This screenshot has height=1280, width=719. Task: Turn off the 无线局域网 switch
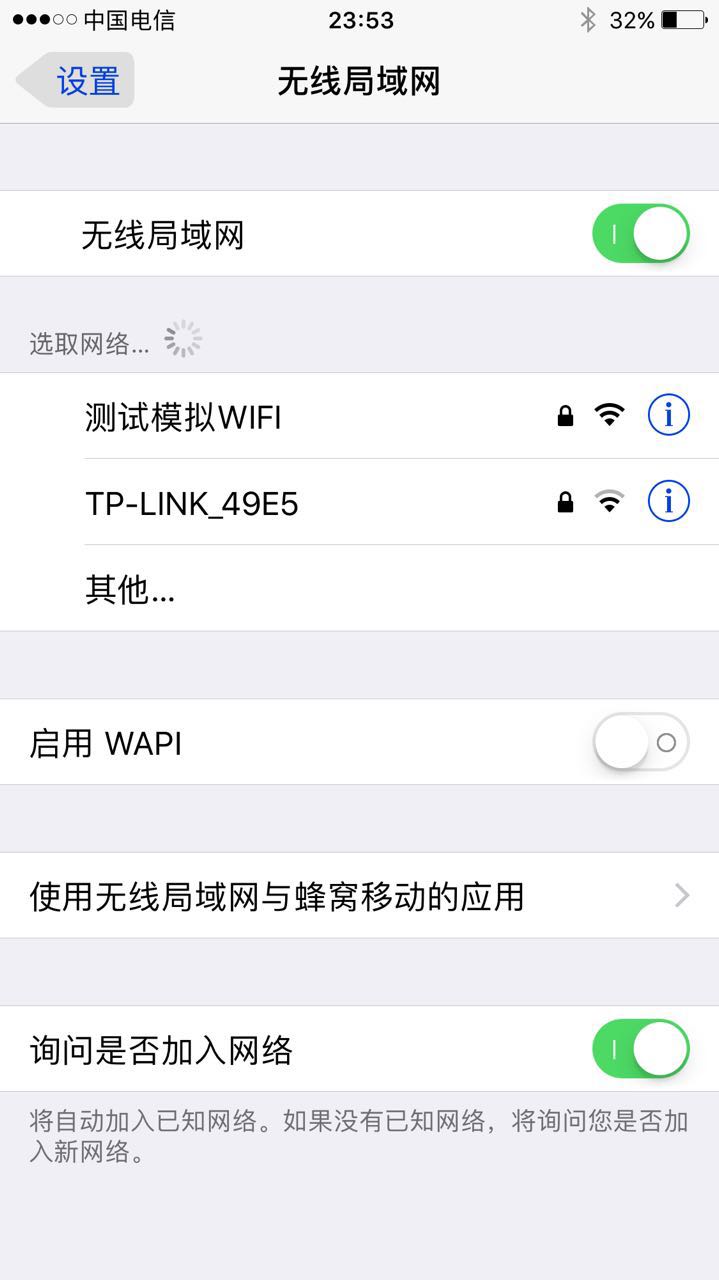coord(640,234)
